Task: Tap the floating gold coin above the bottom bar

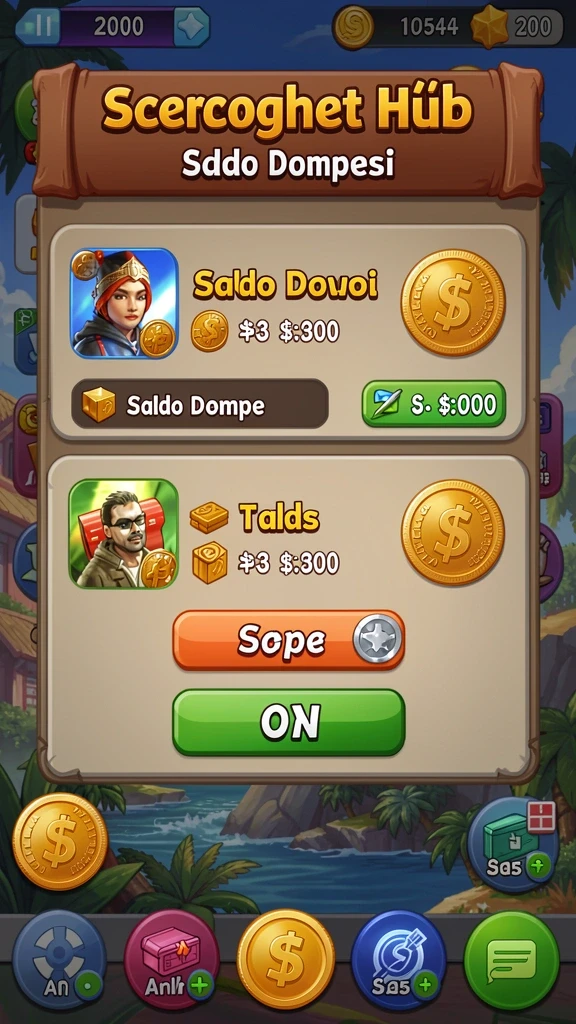Action: [x=59, y=841]
